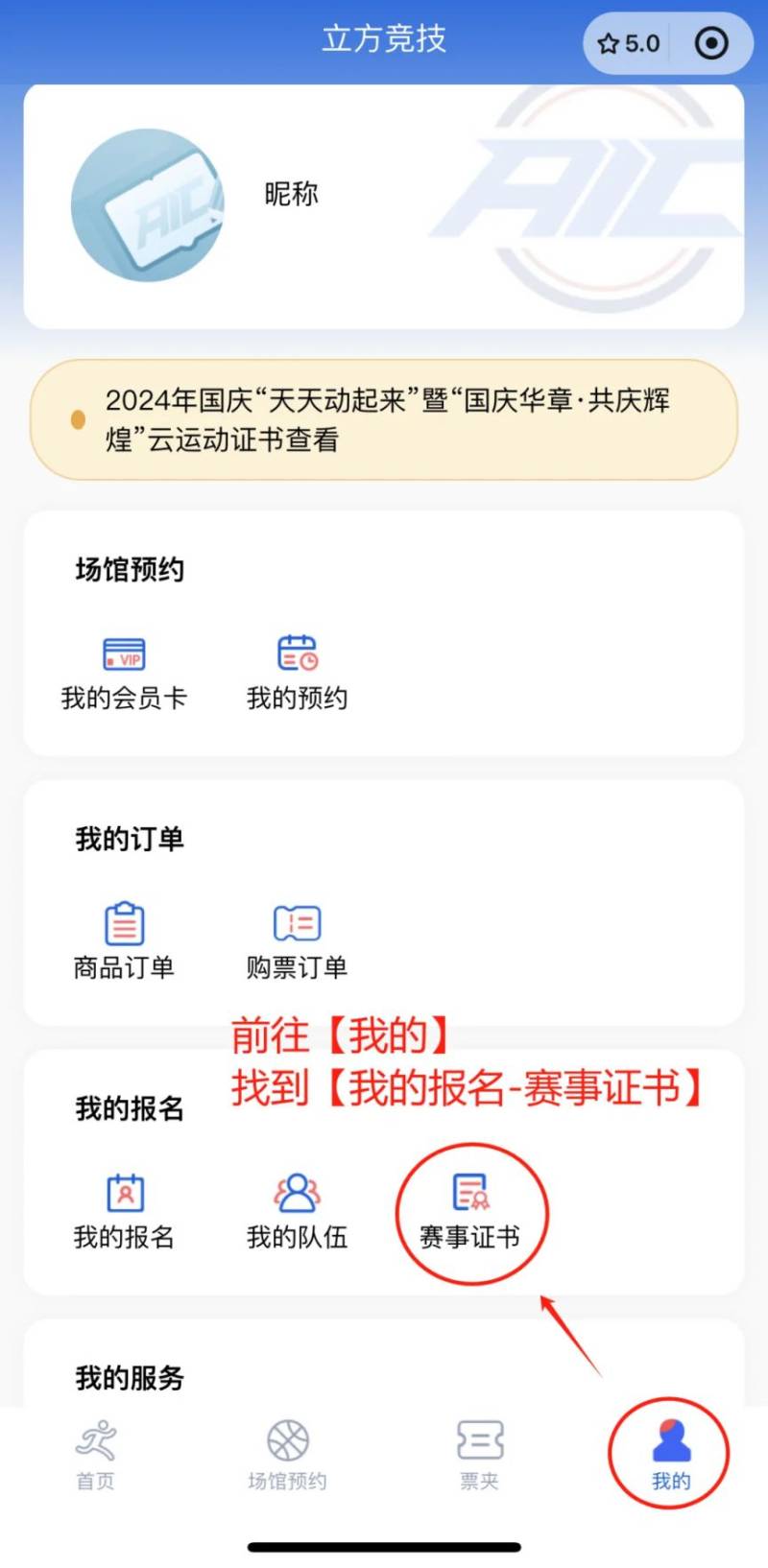The width and height of the screenshot is (768, 1568).
Task: Click the target-circle capsule button top right
Action: tap(709, 42)
